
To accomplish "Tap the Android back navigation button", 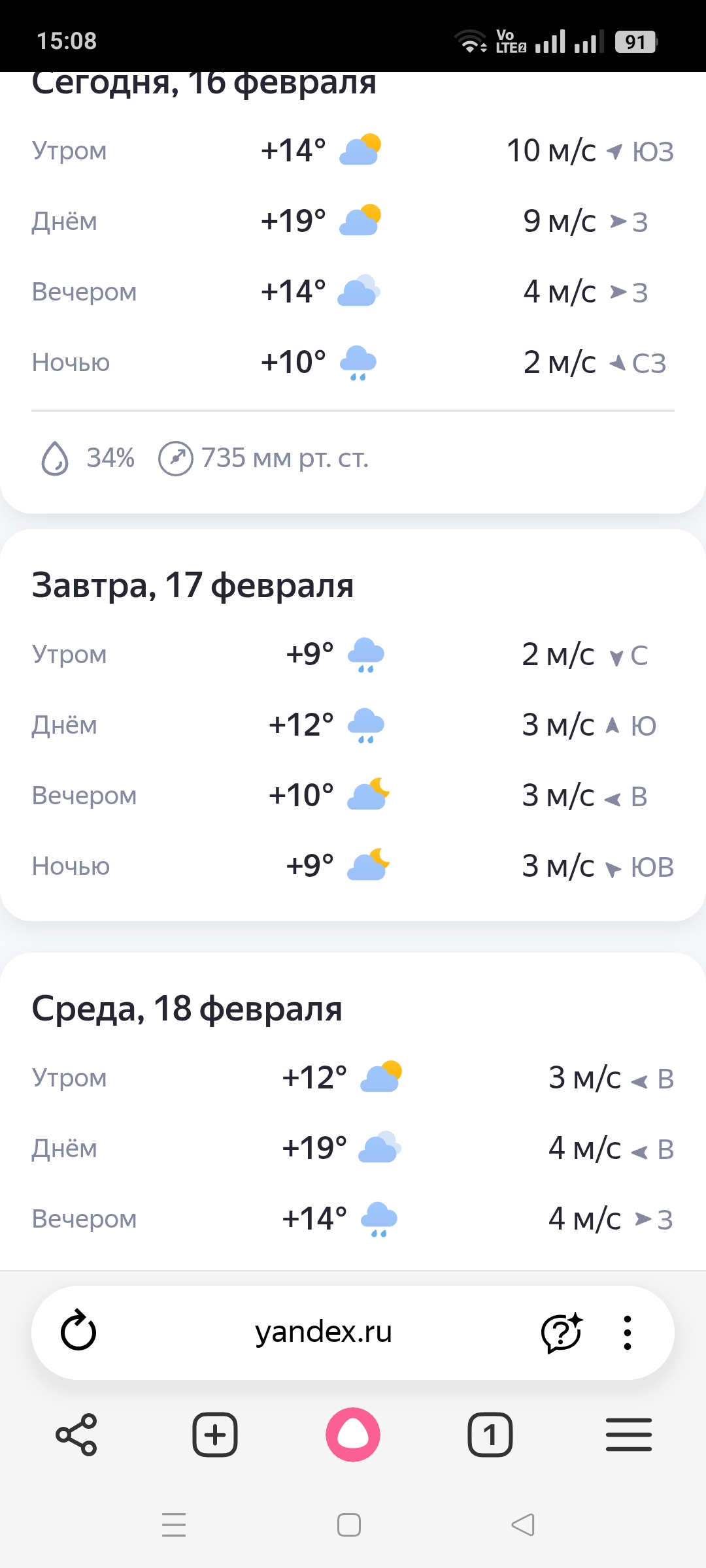I will [521, 1525].
